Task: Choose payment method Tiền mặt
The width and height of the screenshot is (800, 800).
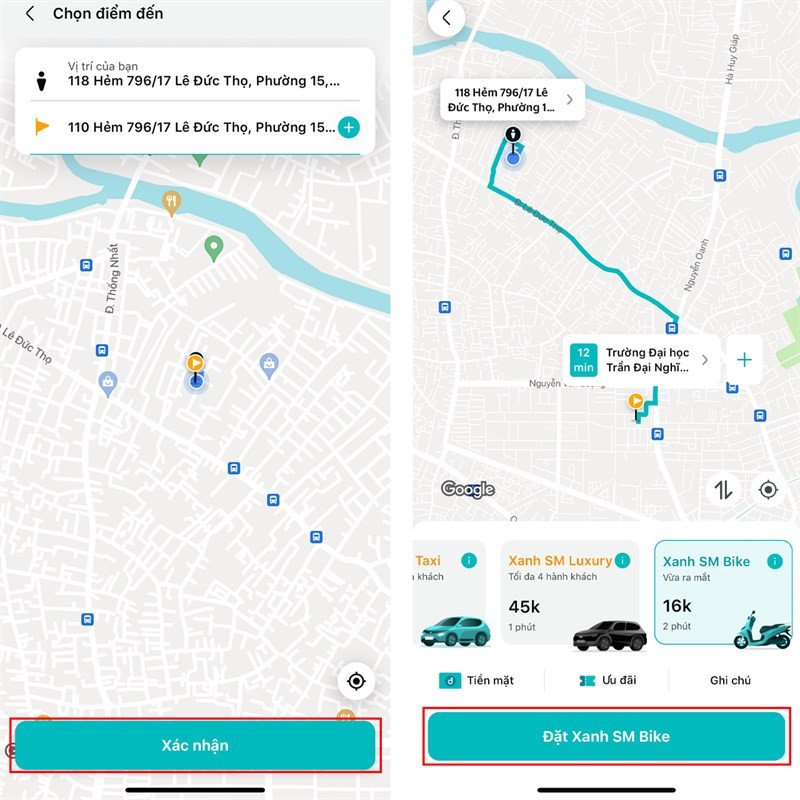Action: click(478, 681)
